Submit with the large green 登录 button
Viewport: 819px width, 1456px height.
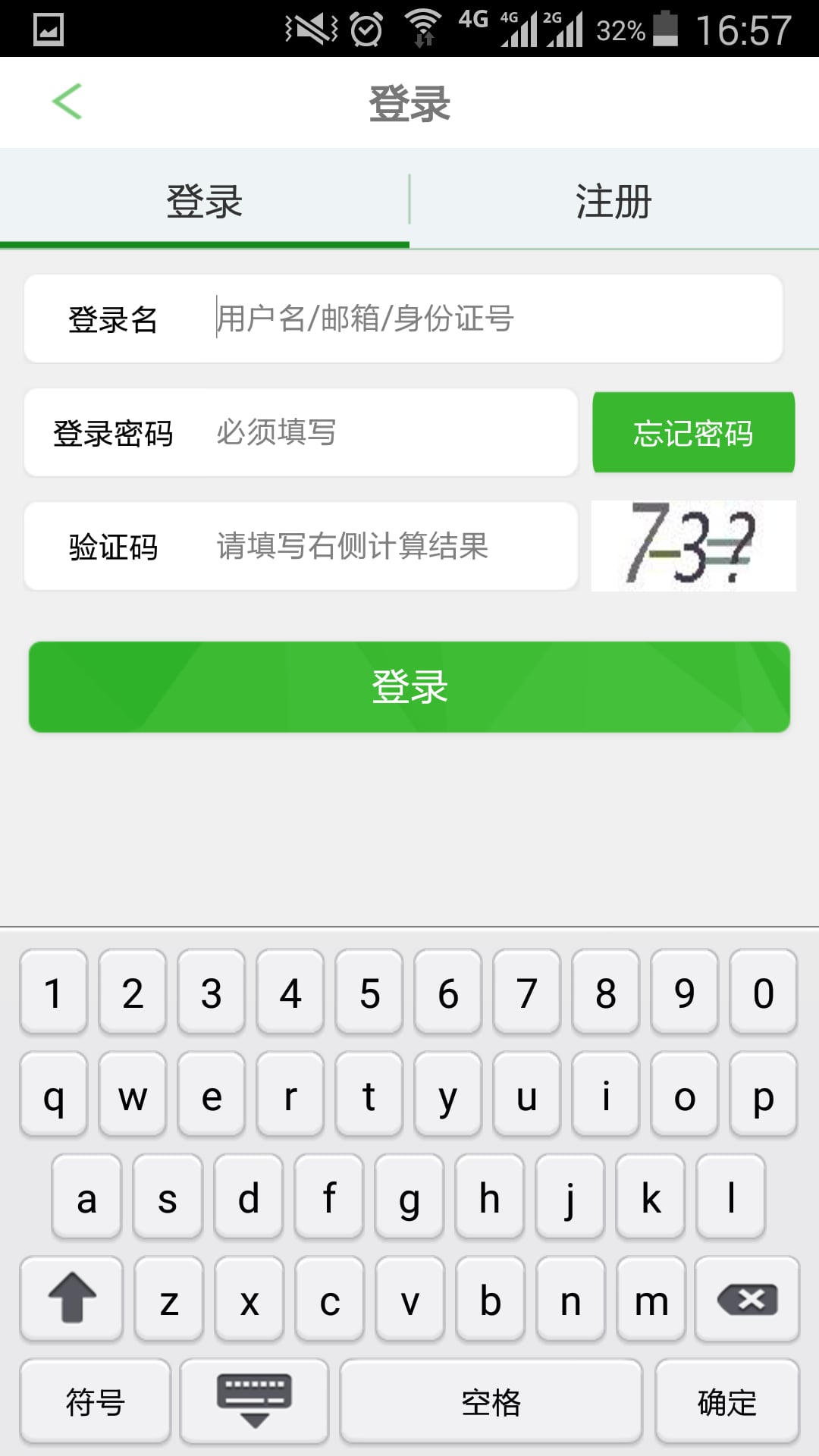click(x=409, y=687)
